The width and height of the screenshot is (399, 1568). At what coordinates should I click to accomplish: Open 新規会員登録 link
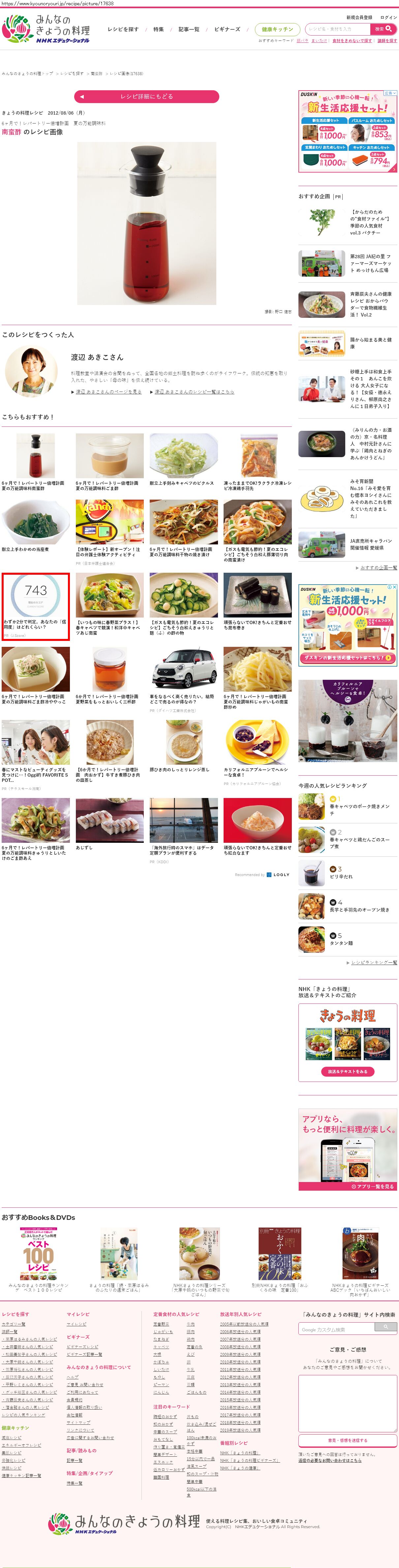(x=359, y=18)
